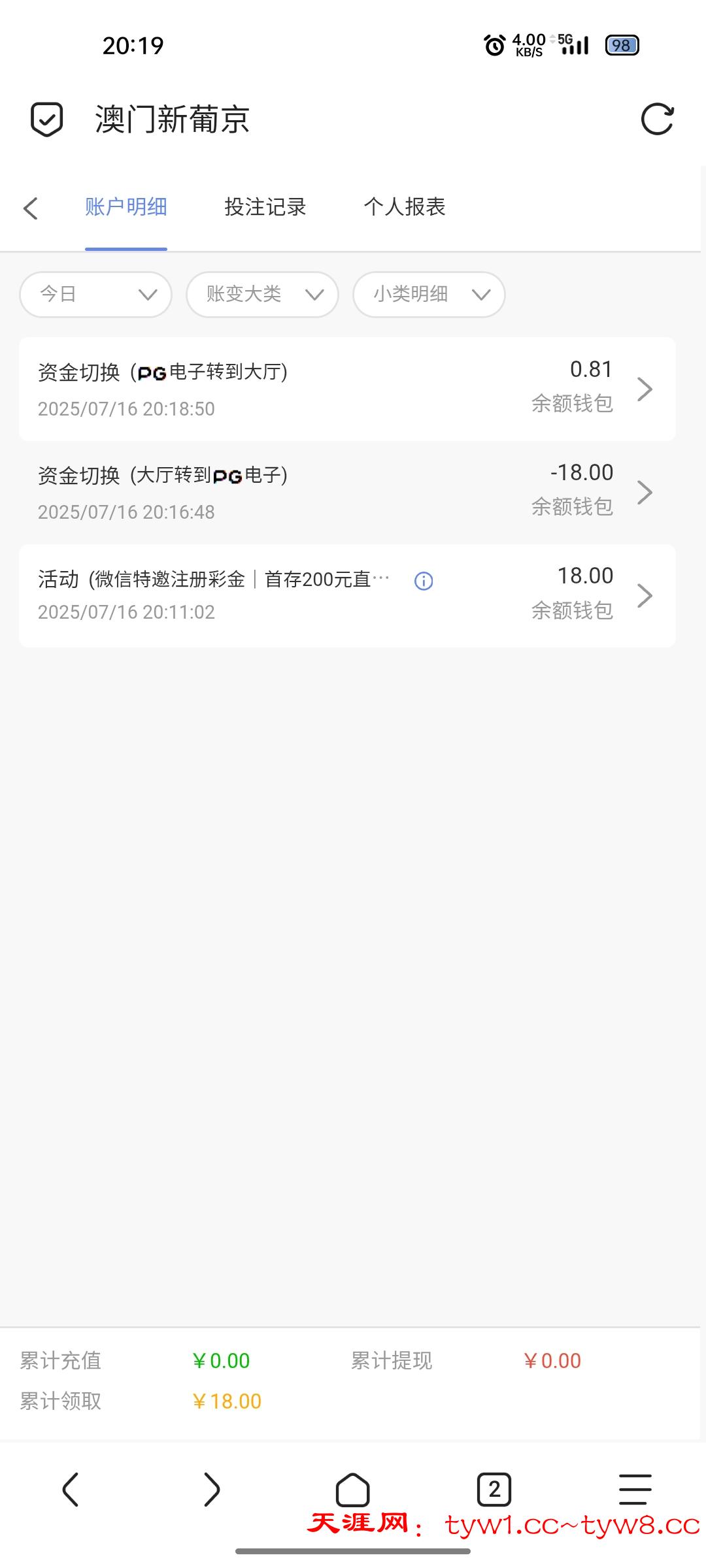Image resolution: width=706 pixels, height=1568 pixels.
Task: Show info for the 微信特邀注册彩金 activity
Action: (424, 581)
